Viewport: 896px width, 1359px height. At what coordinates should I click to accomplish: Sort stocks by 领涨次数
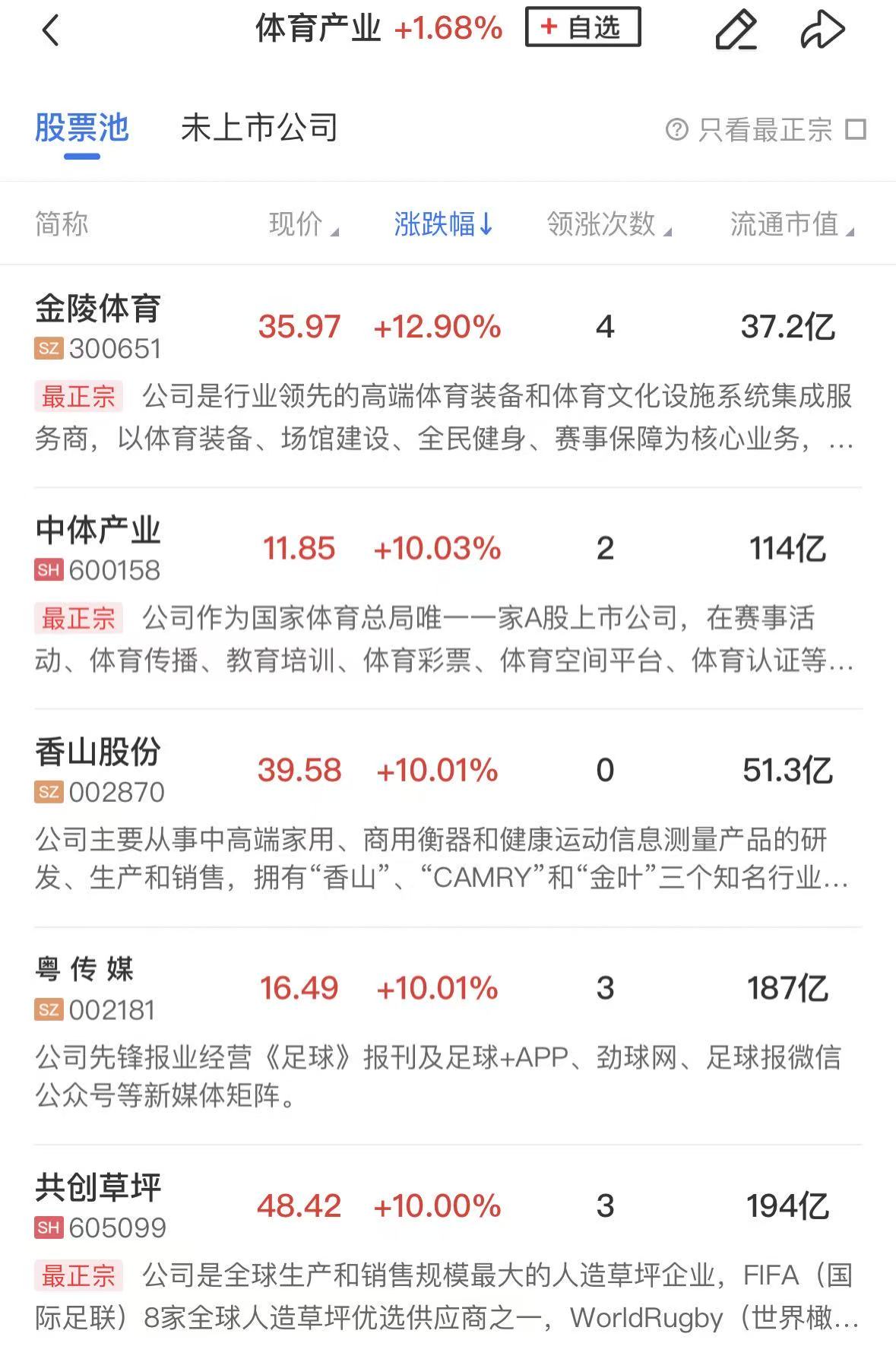[x=608, y=224]
